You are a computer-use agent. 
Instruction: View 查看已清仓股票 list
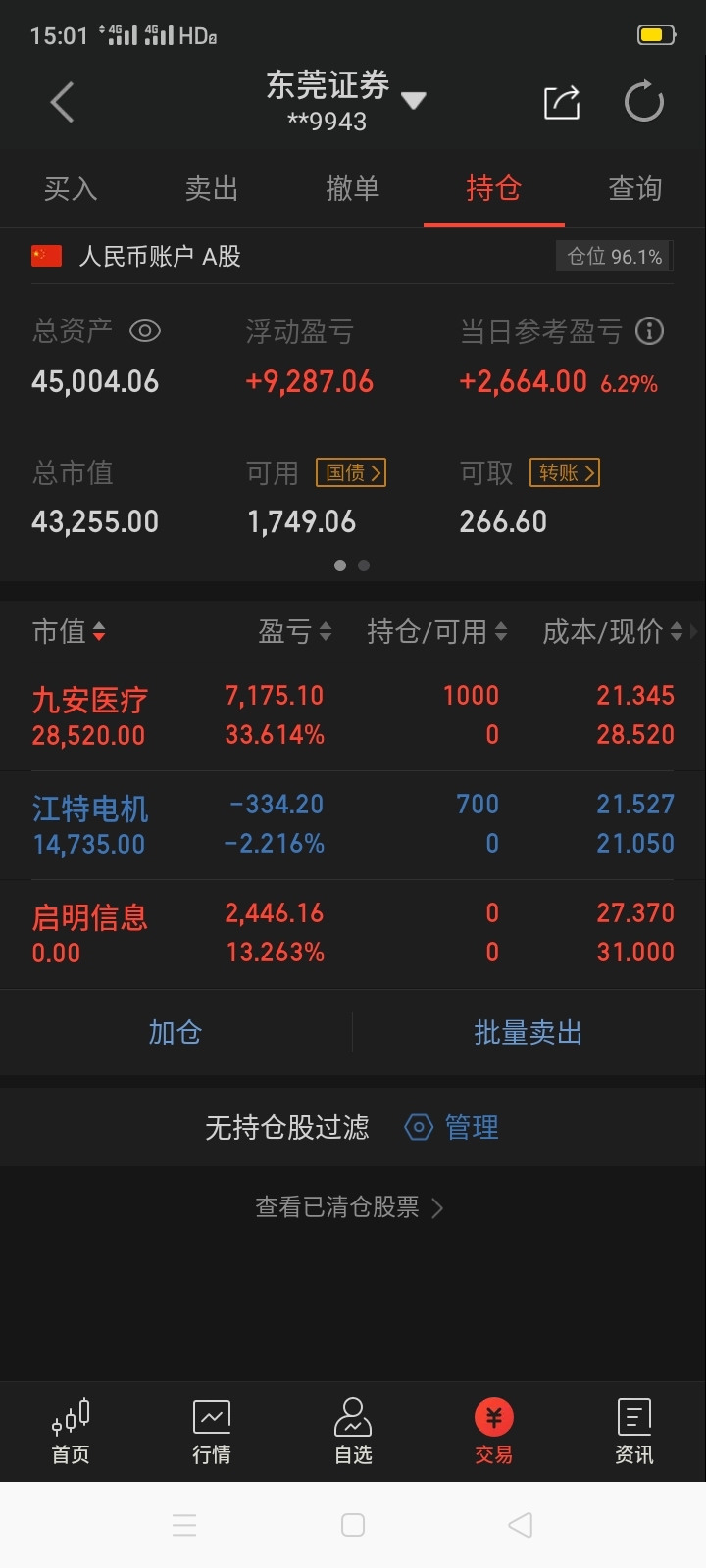click(x=349, y=1207)
